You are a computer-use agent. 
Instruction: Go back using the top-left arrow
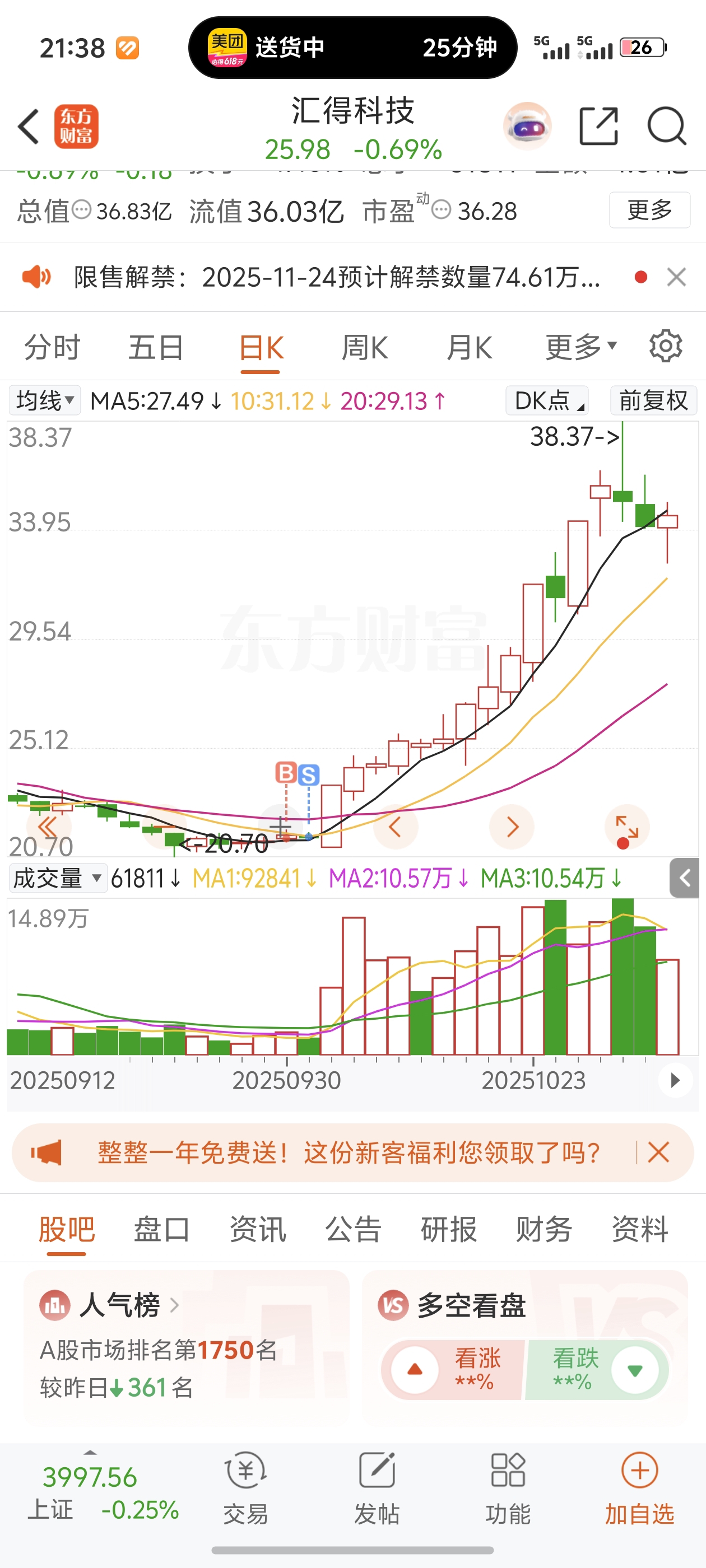29,127
